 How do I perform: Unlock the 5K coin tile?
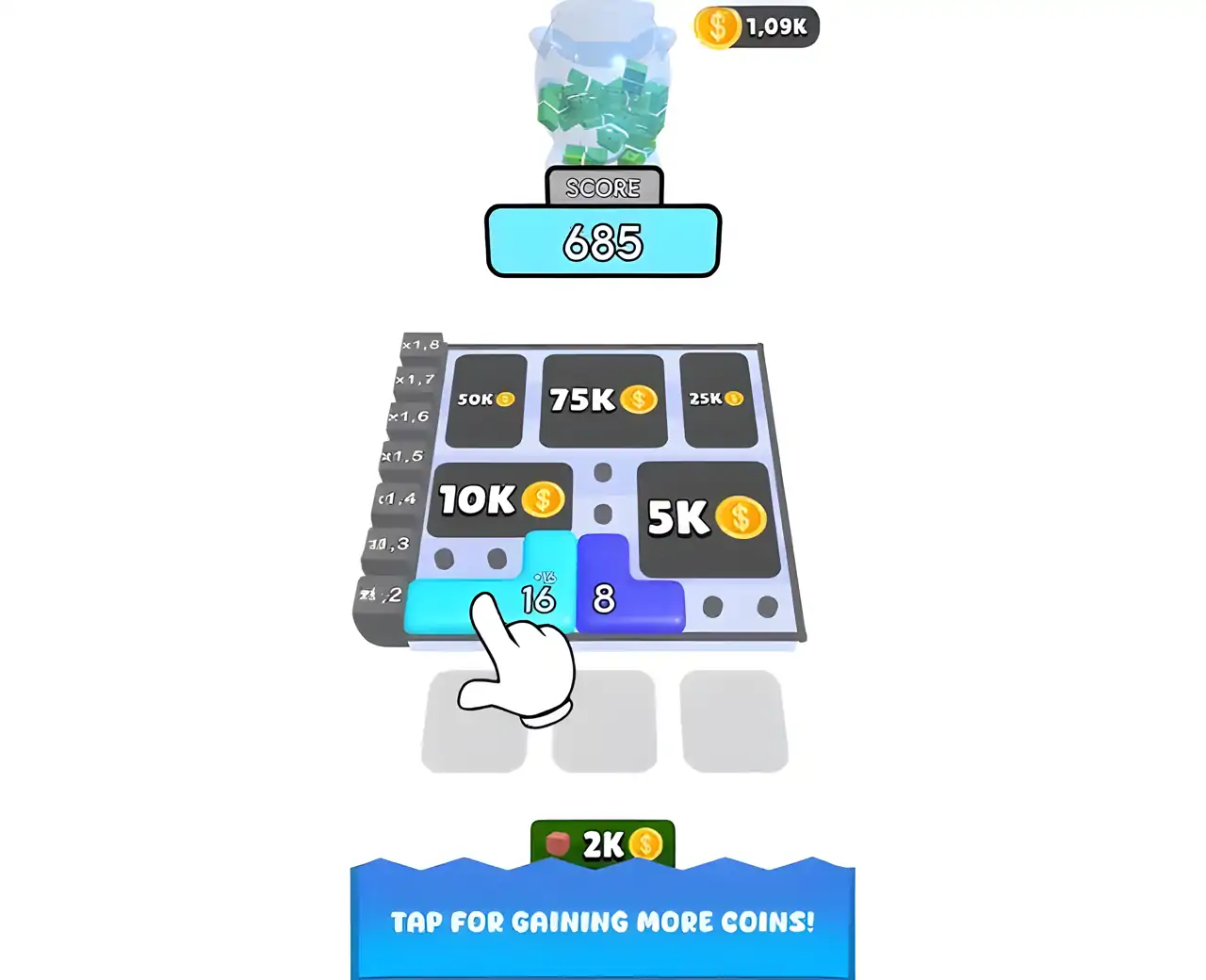click(x=707, y=518)
